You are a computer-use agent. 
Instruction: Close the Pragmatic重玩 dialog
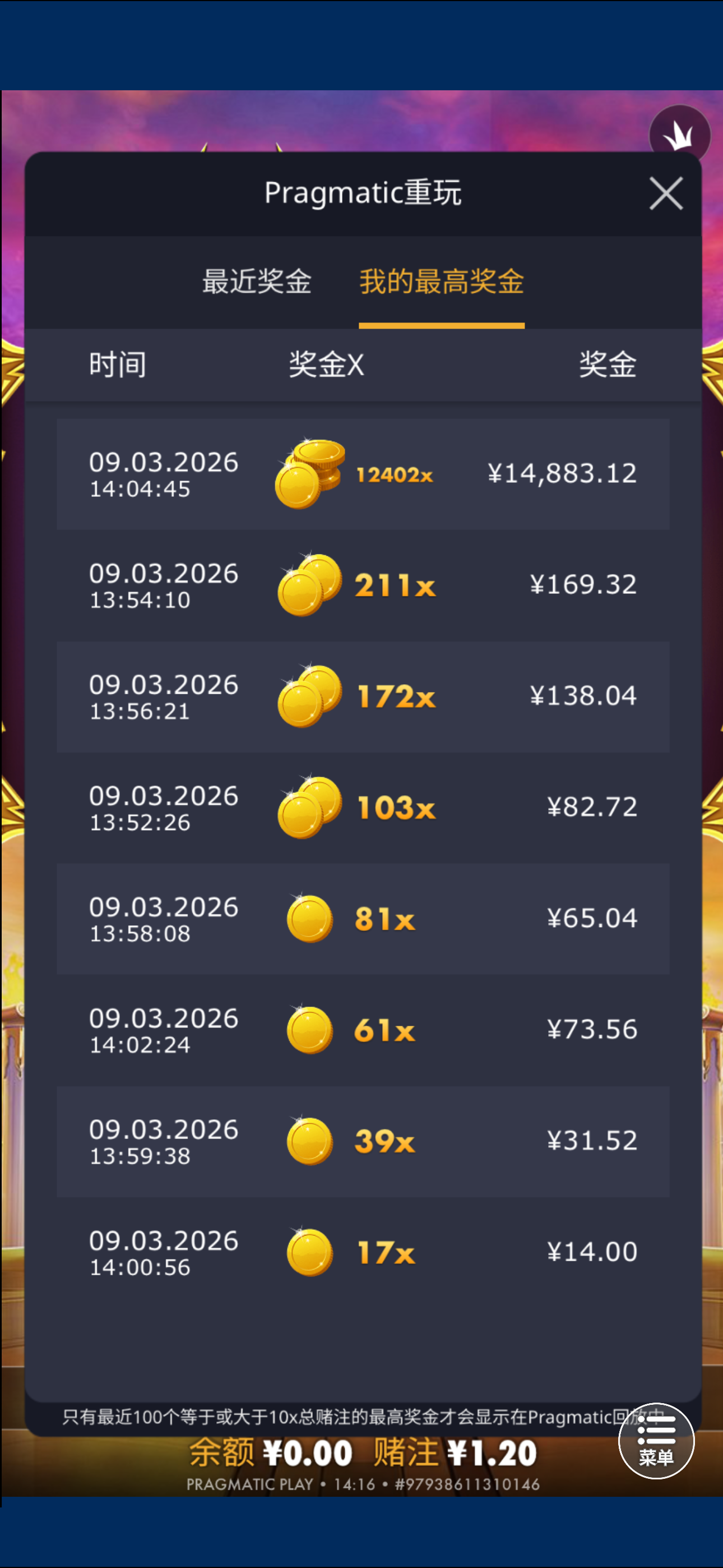click(x=666, y=193)
